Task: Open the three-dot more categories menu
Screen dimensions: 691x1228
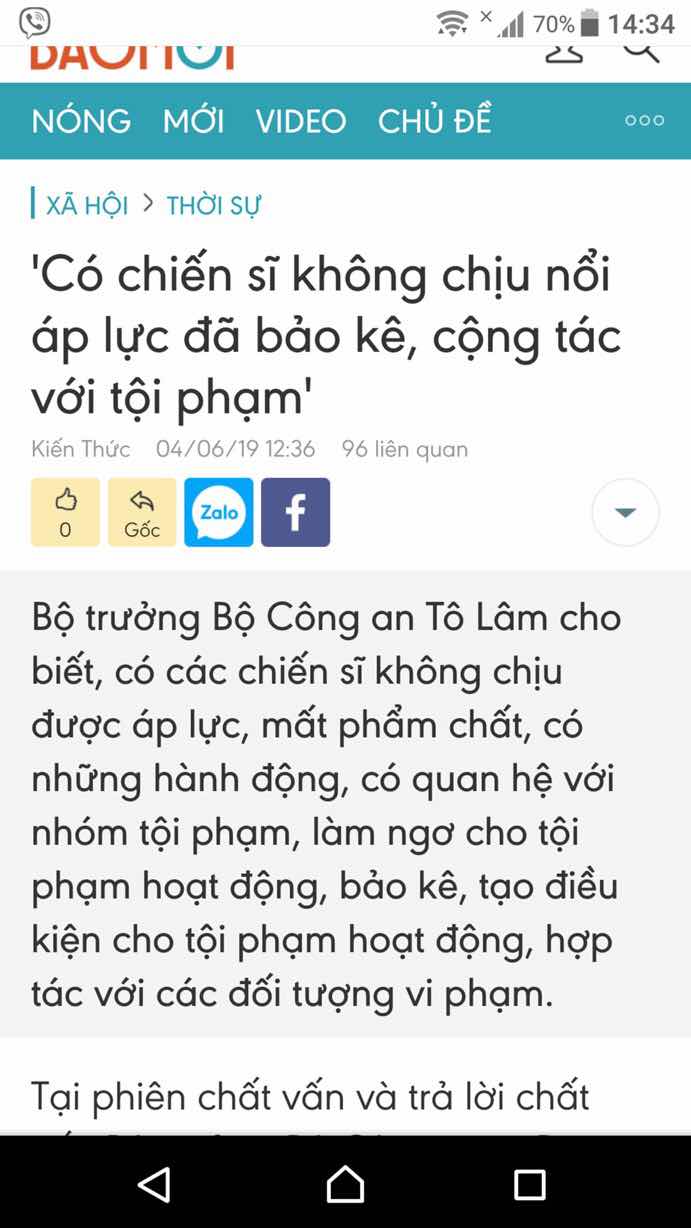Action: pyautogui.click(x=644, y=121)
